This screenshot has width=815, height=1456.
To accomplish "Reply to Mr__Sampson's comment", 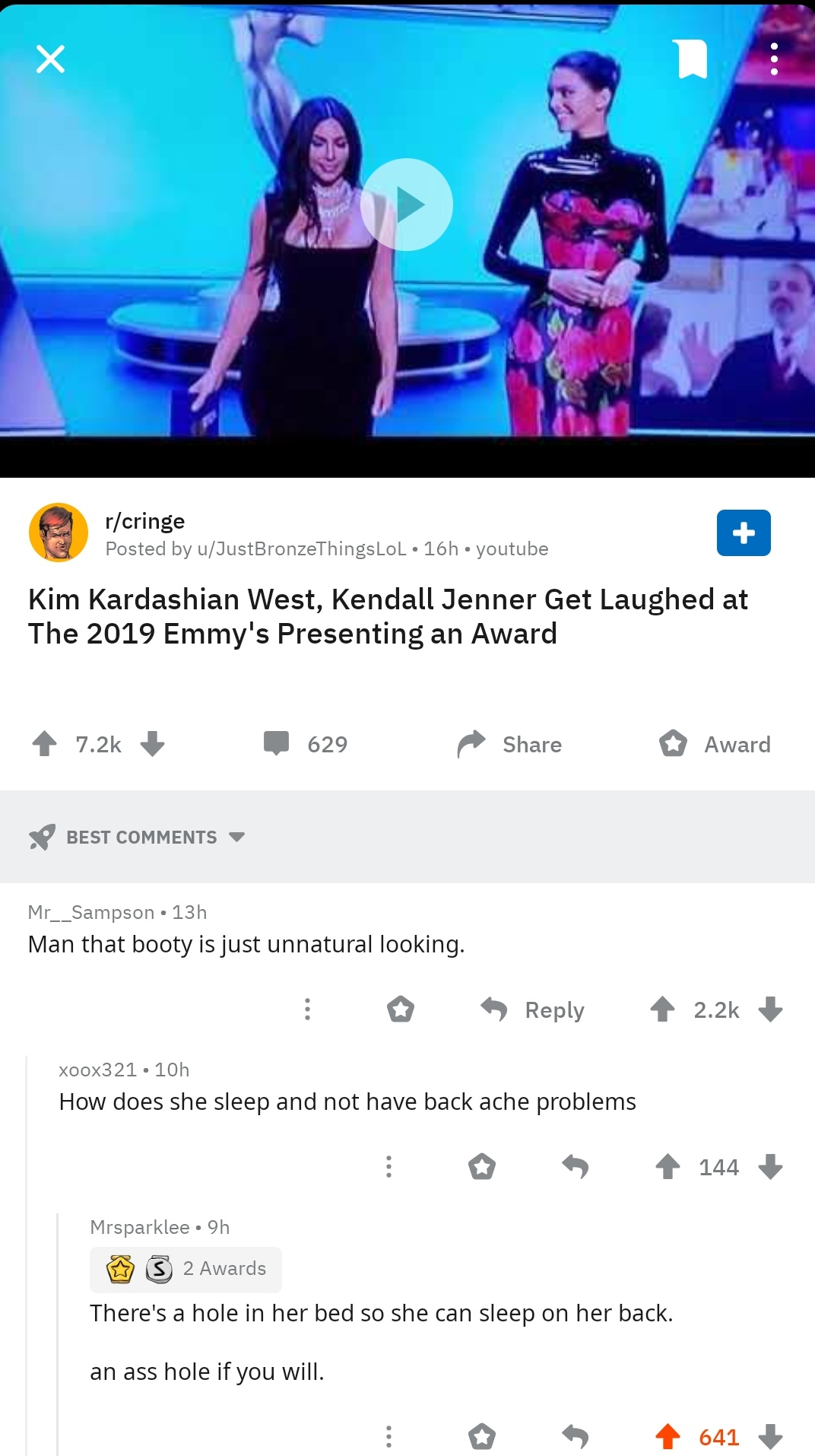I will 532,1009.
